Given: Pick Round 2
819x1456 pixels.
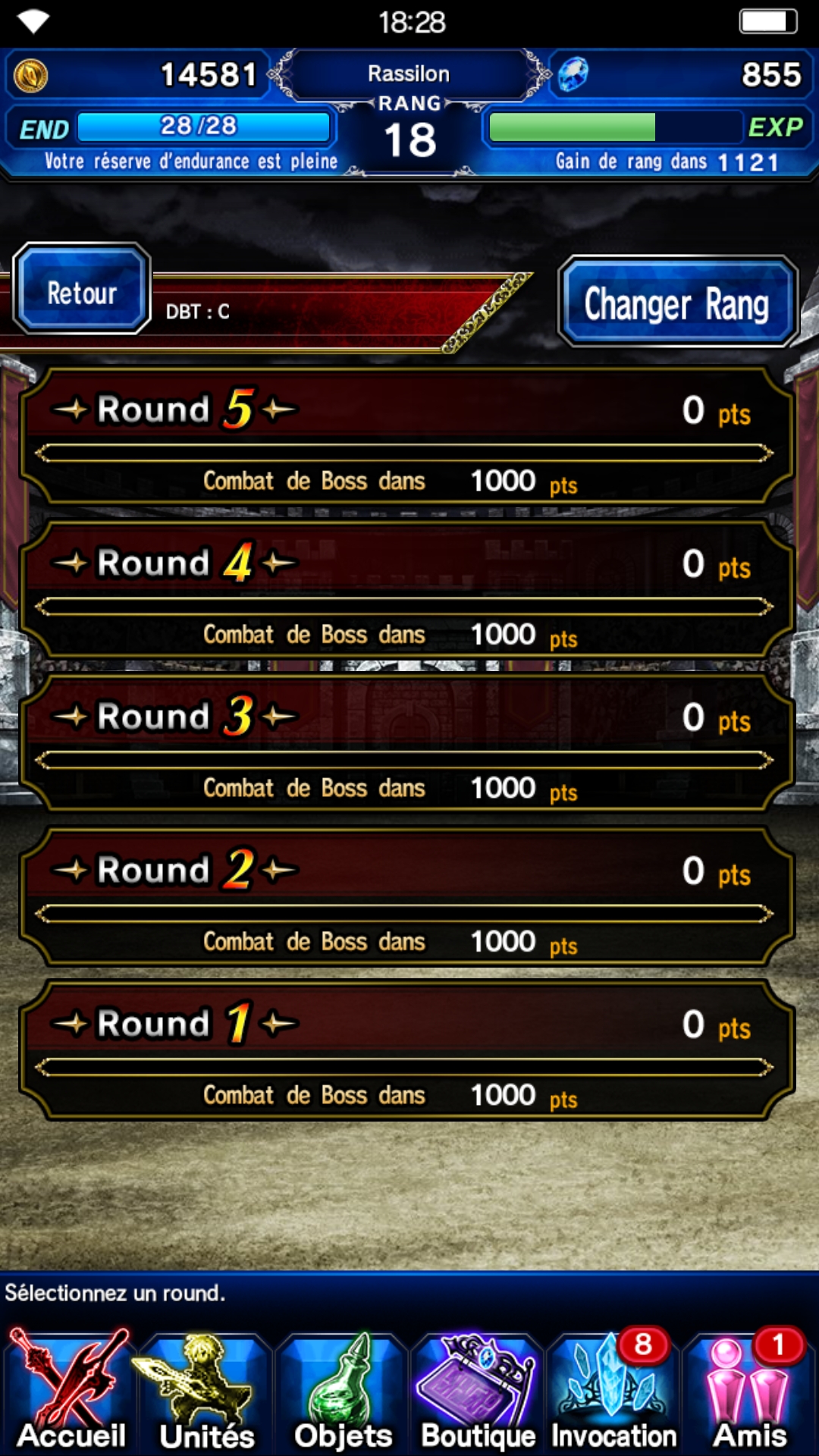Looking at the screenshot, I should click(407, 896).
